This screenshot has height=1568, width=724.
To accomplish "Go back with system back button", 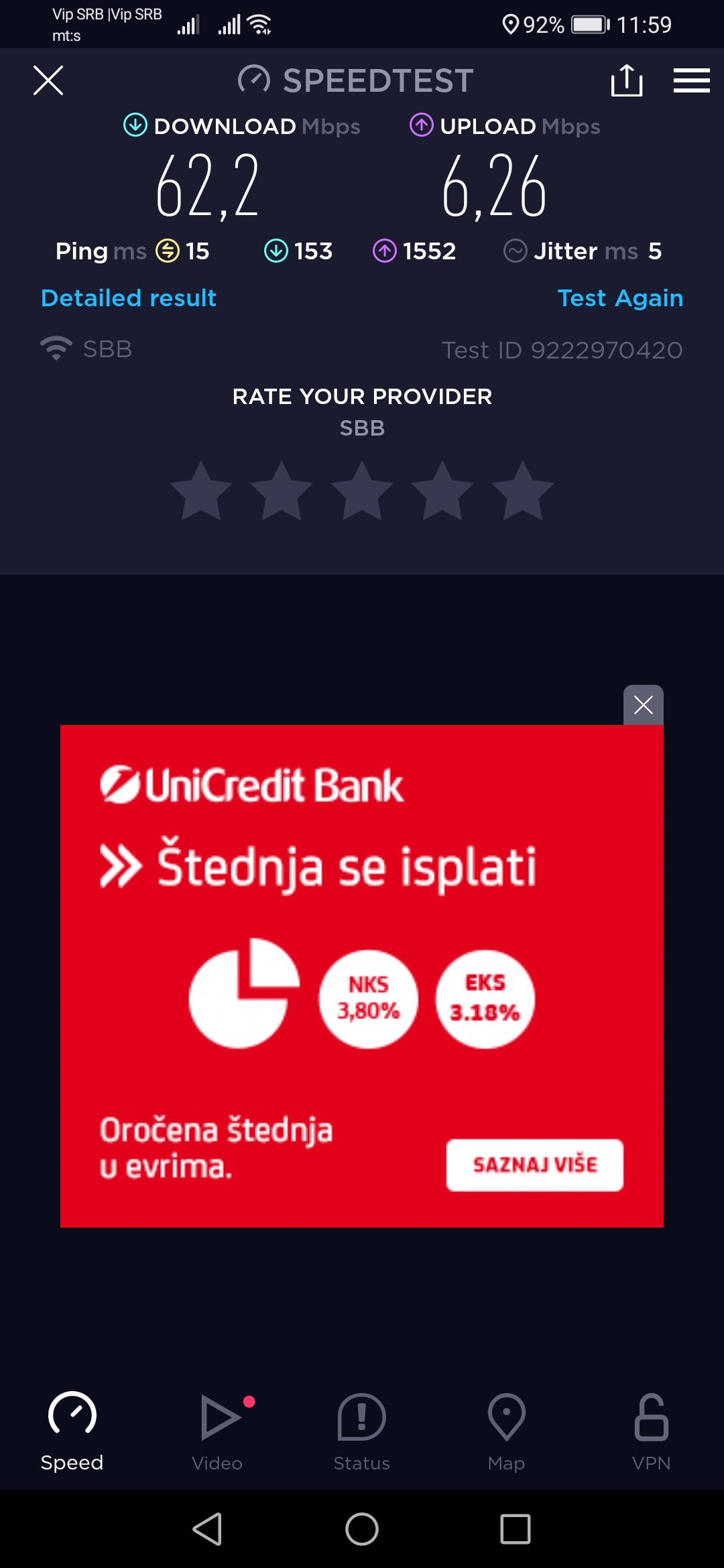I will 208,1529.
